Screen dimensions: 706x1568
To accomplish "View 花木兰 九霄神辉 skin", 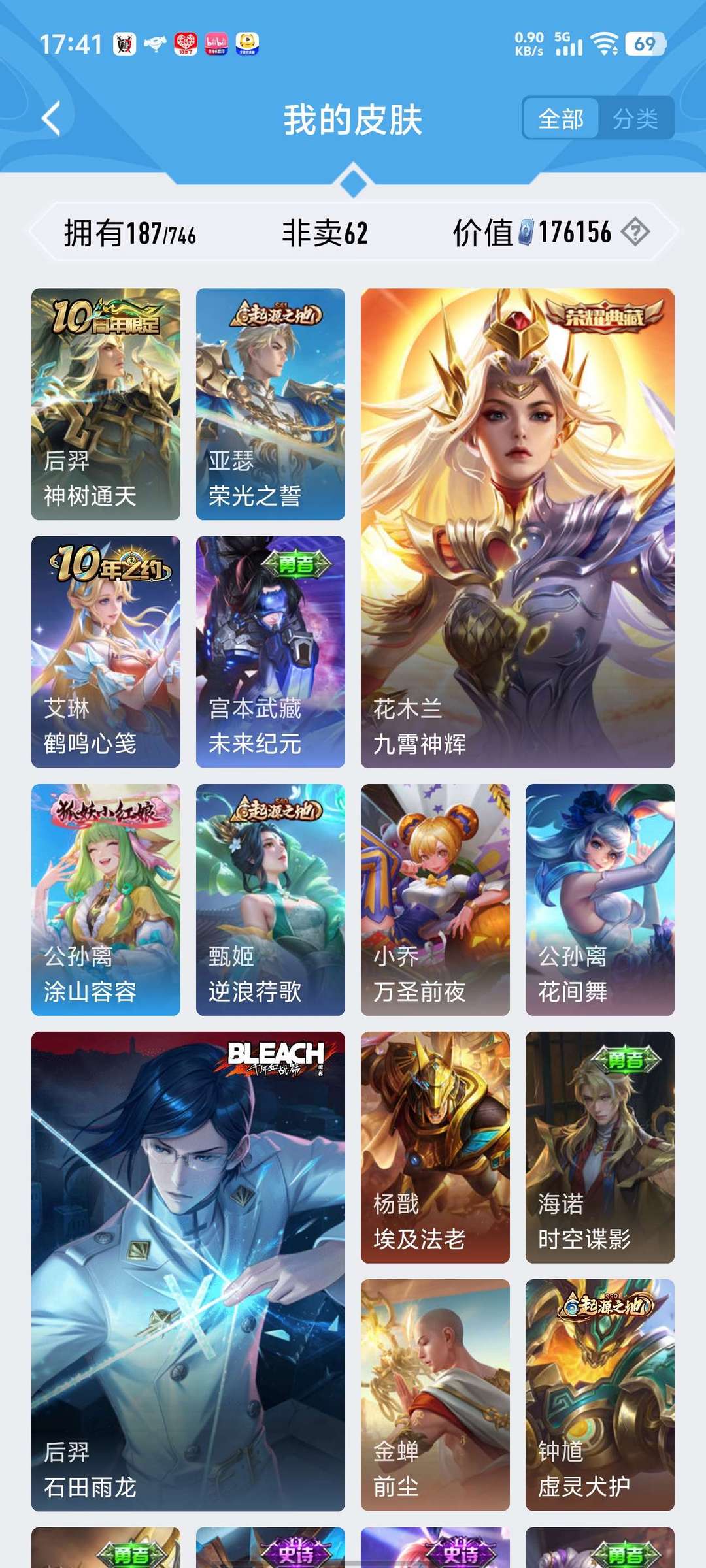I will [x=518, y=528].
